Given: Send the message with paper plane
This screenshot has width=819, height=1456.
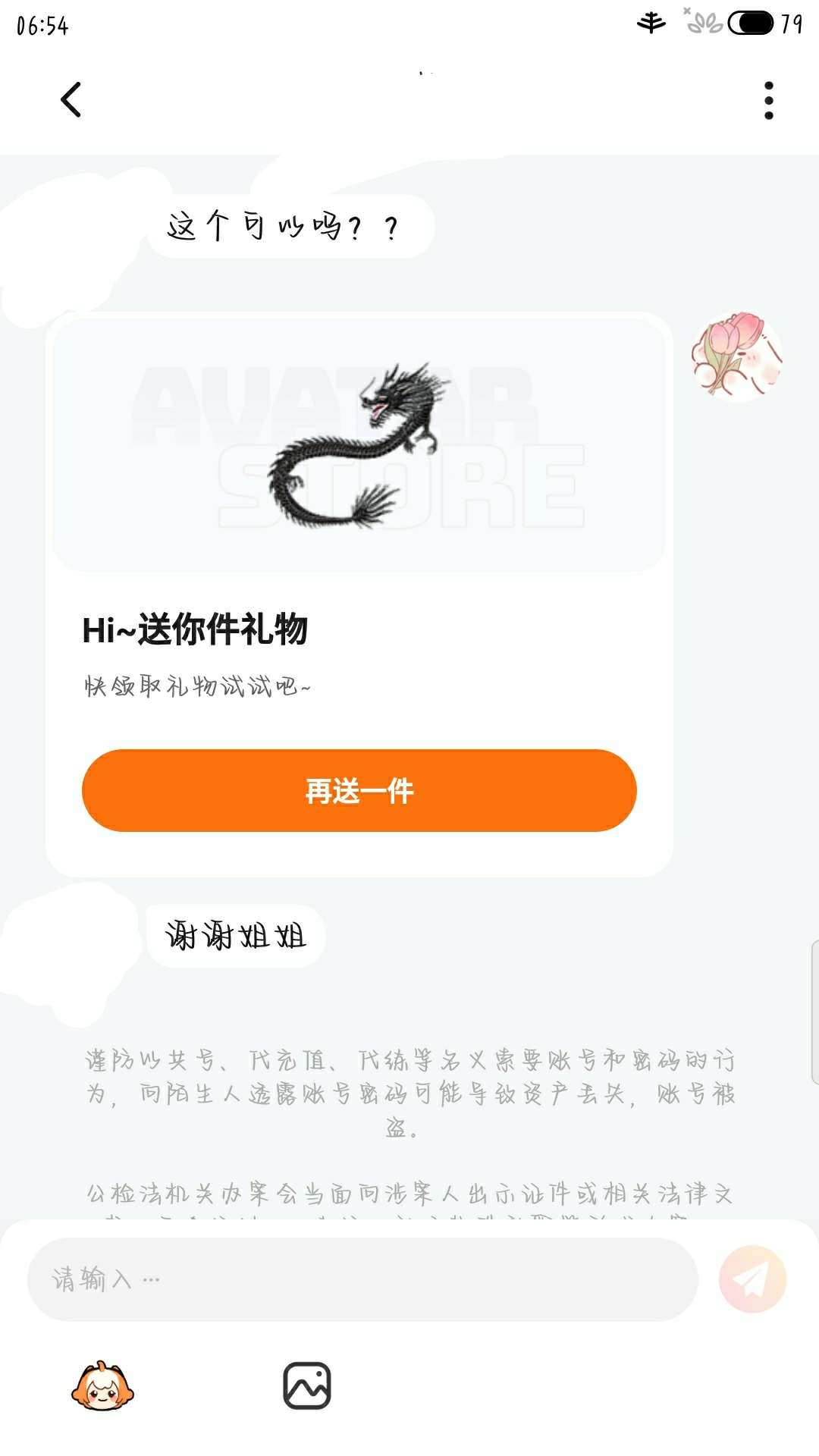Looking at the screenshot, I should coord(752,1279).
